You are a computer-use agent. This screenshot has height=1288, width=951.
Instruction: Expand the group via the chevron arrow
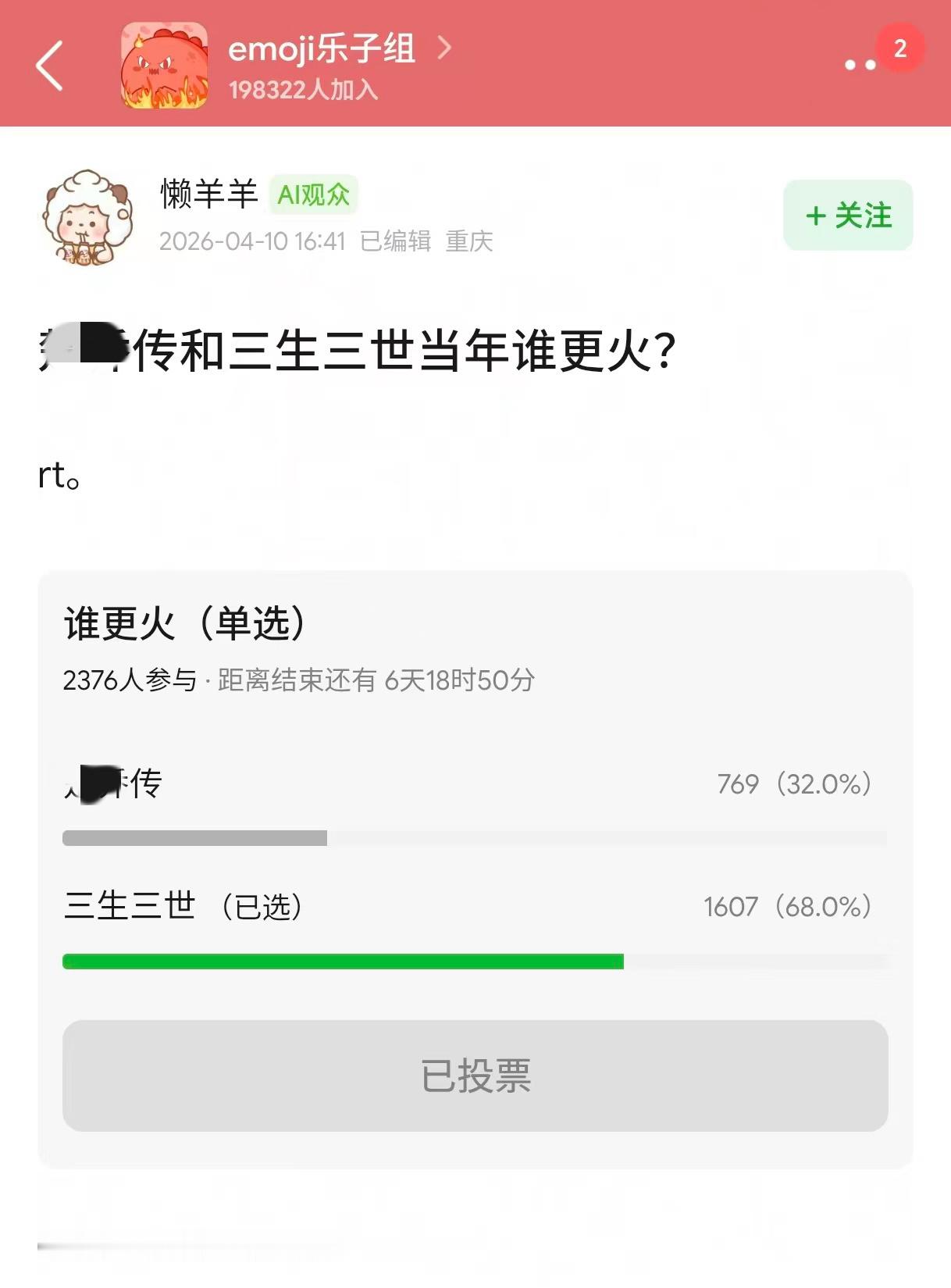click(x=445, y=48)
